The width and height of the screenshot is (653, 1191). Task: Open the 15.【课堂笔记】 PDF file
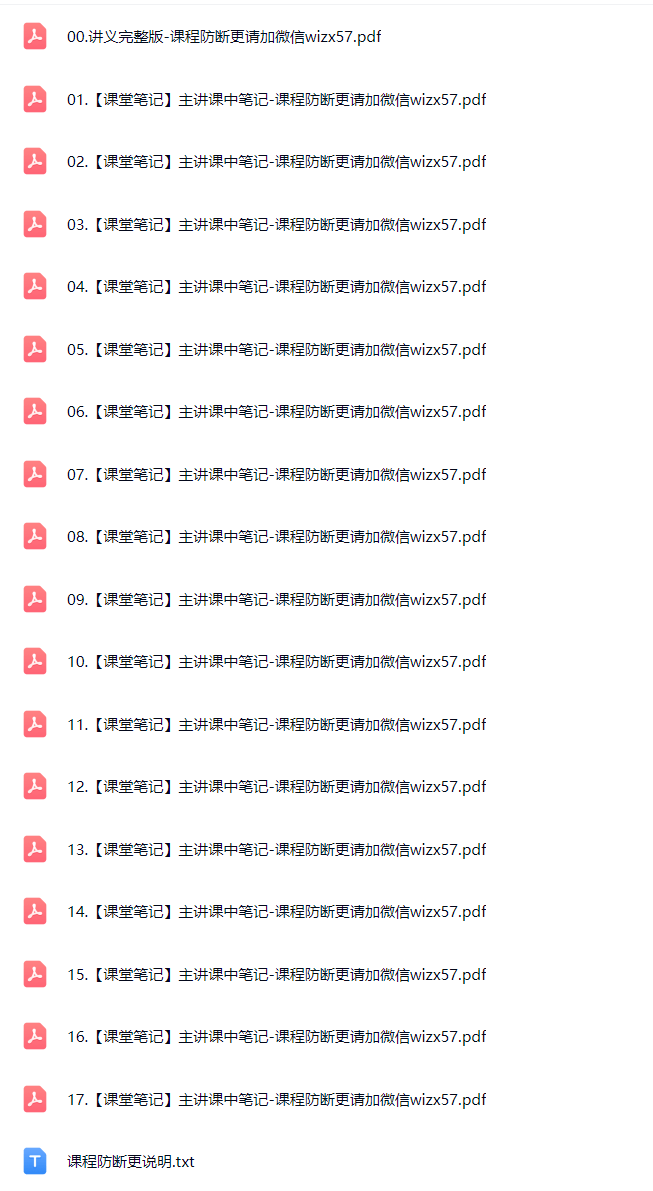276,975
